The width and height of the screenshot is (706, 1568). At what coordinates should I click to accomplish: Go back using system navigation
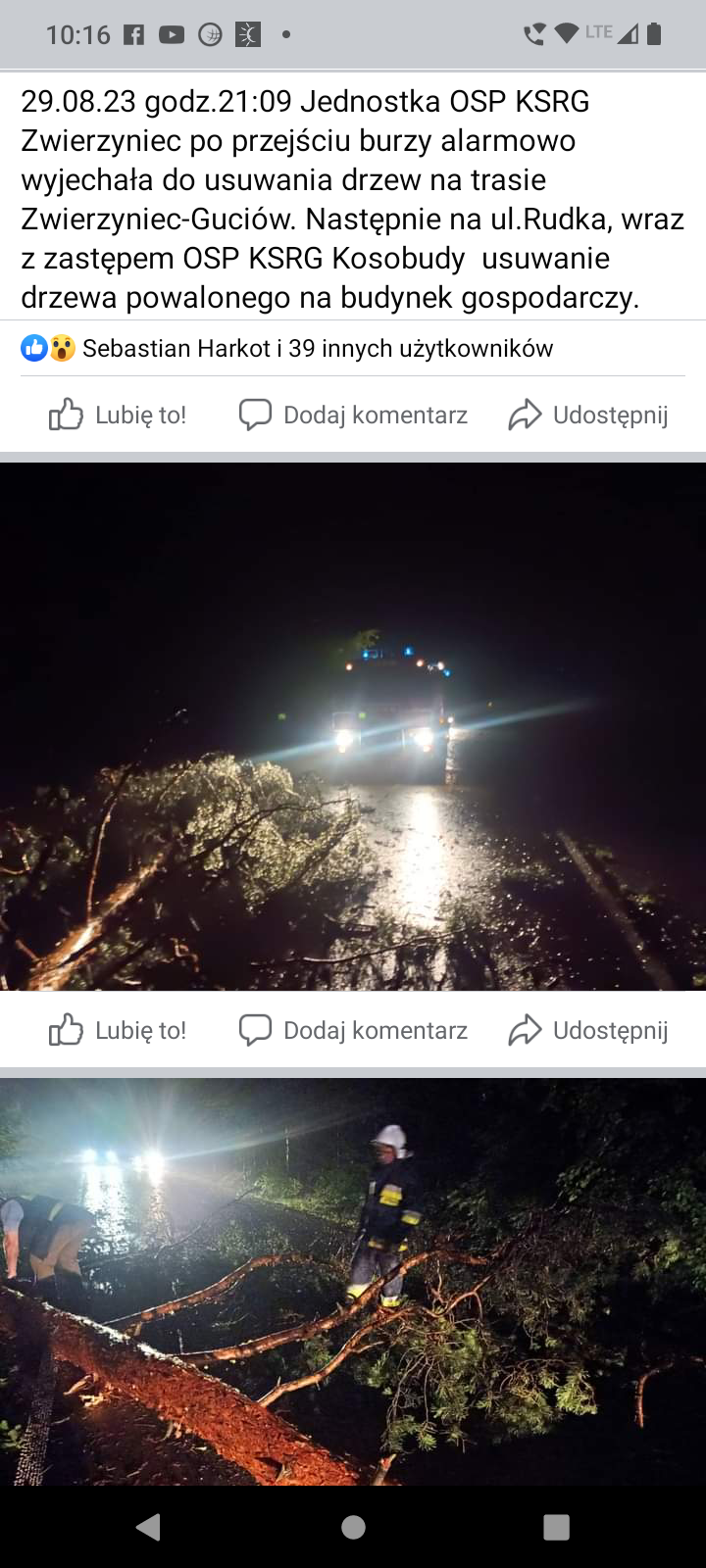(149, 1526)
